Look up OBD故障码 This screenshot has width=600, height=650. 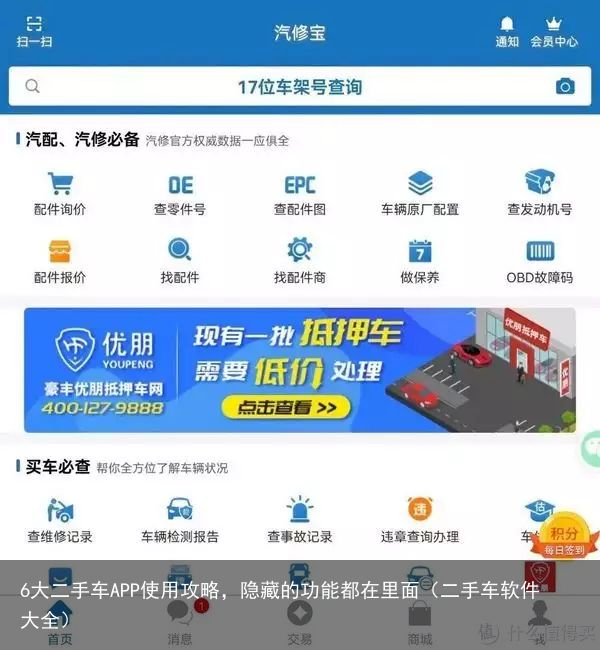539,260
